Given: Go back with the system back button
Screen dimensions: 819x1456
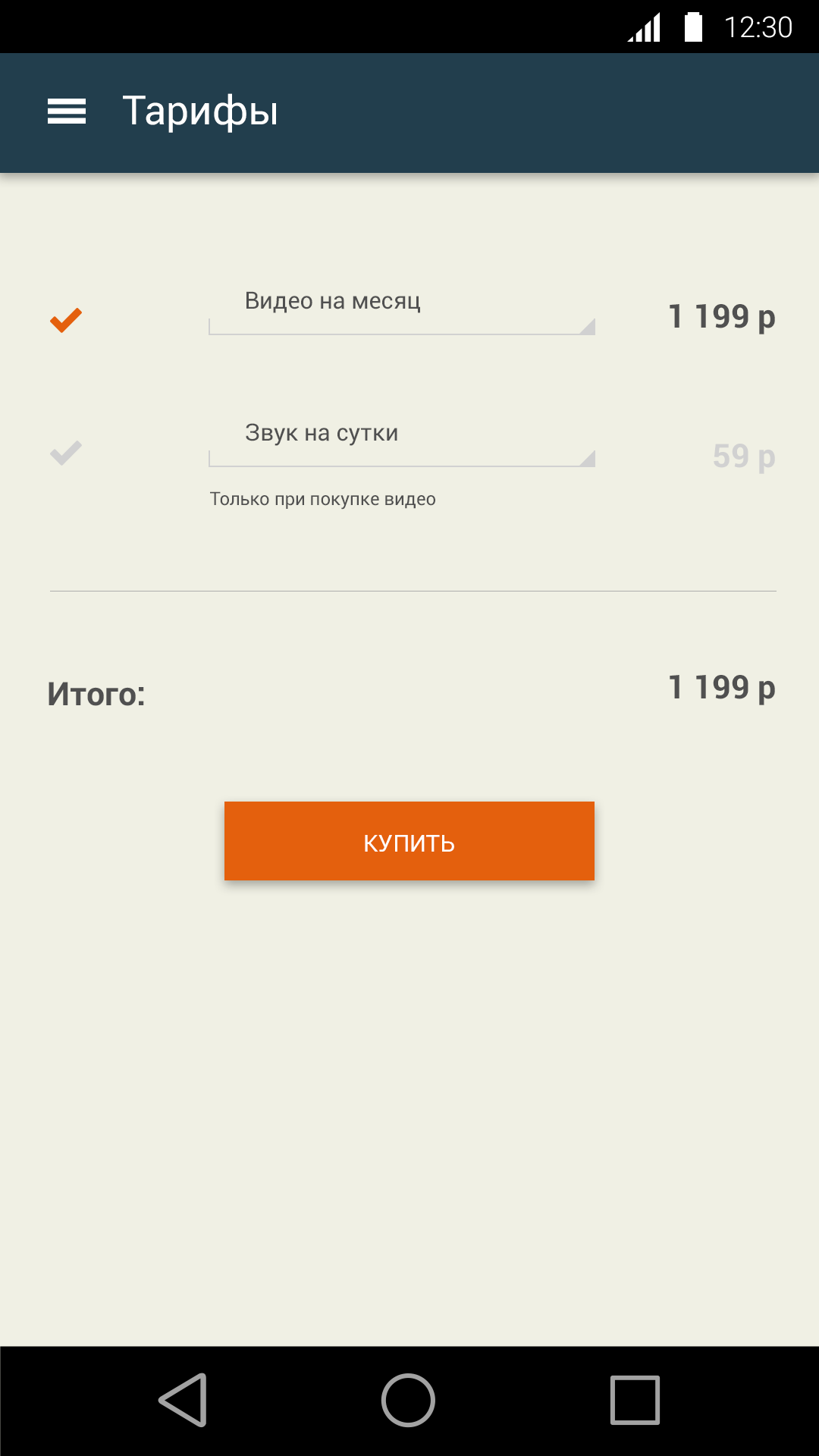Looking at the screenshot, I should pos(183,1400).
